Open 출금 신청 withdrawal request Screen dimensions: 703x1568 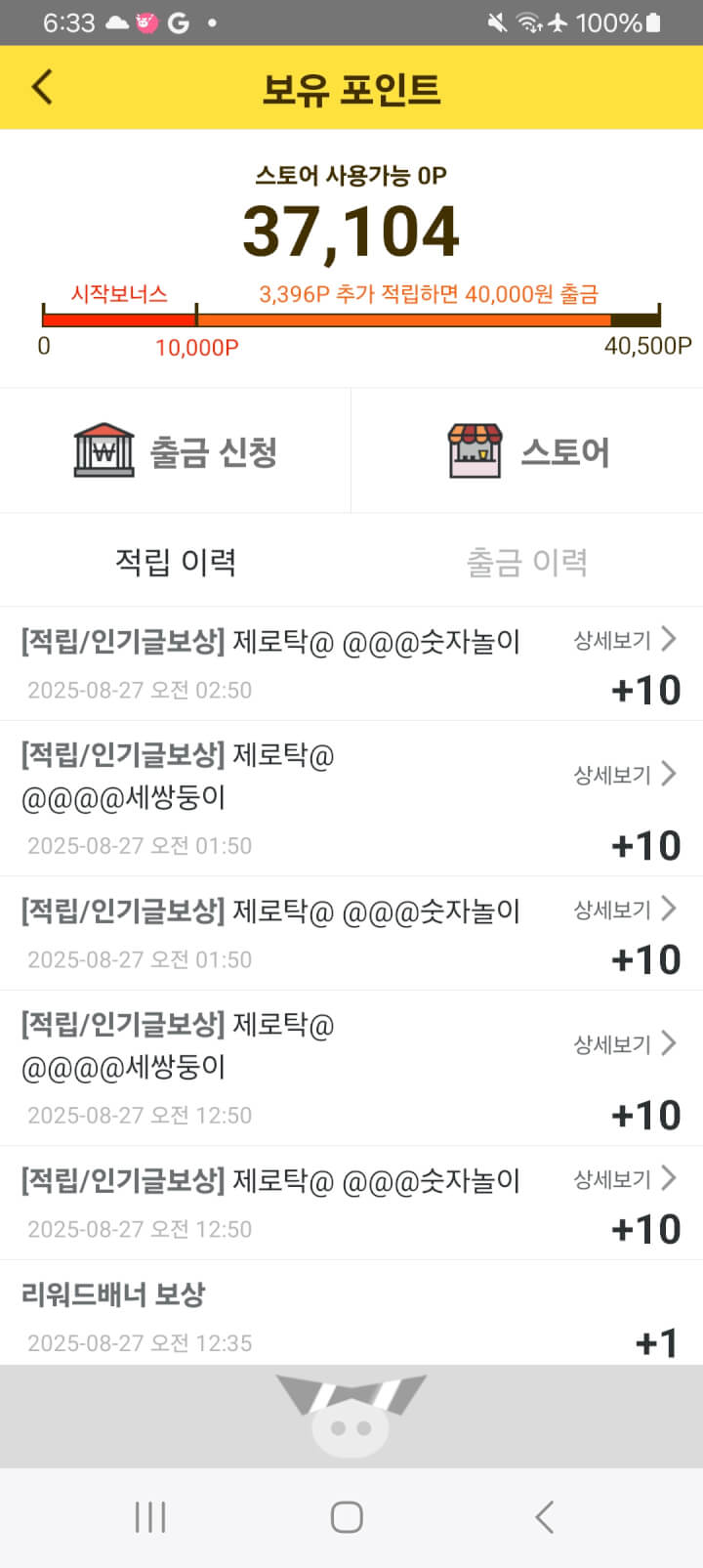tap(176, 451)
